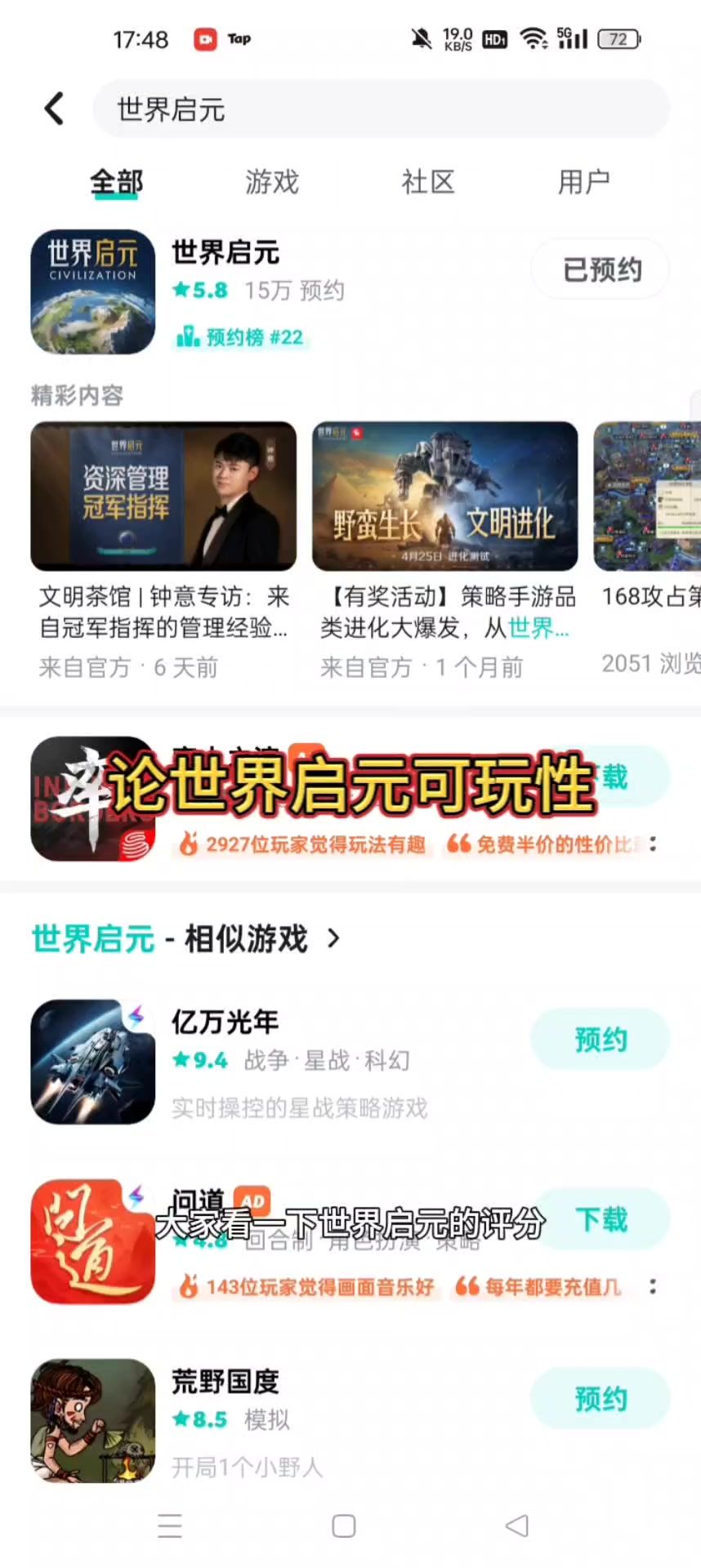This screenshot has height=1568, width=701.
Task: Switch to the 用户 tab
Action: coord(583,182)
